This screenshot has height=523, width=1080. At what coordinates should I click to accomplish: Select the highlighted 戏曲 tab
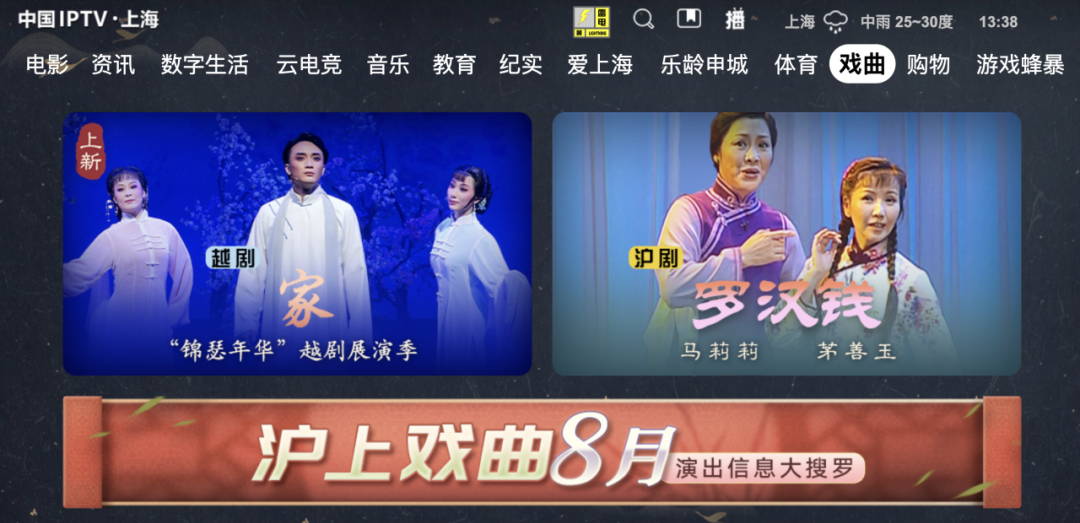coord(862,65)
